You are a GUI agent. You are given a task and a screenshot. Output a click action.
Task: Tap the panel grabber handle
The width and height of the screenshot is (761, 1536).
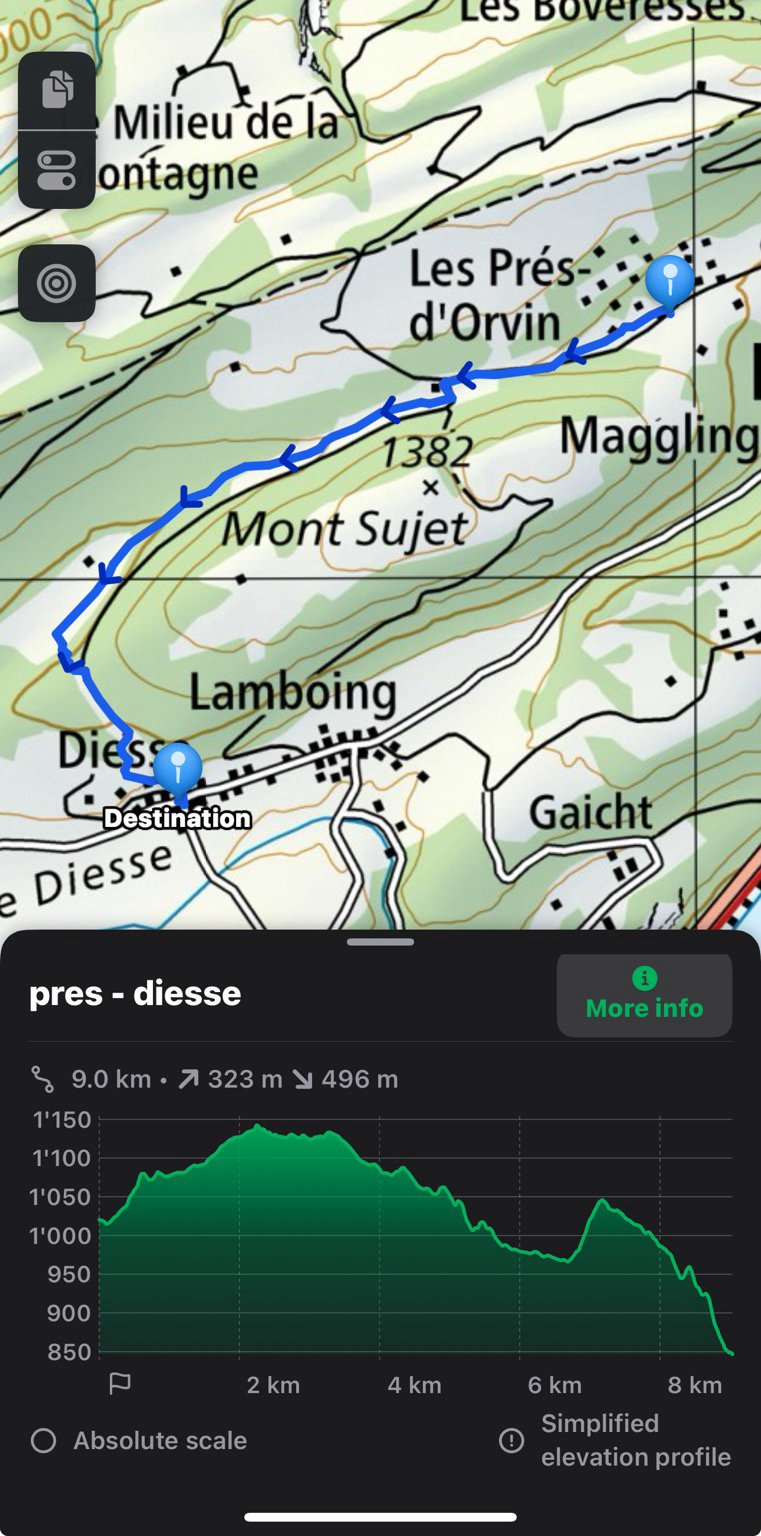pyautogui.click(x=380, y=942)
